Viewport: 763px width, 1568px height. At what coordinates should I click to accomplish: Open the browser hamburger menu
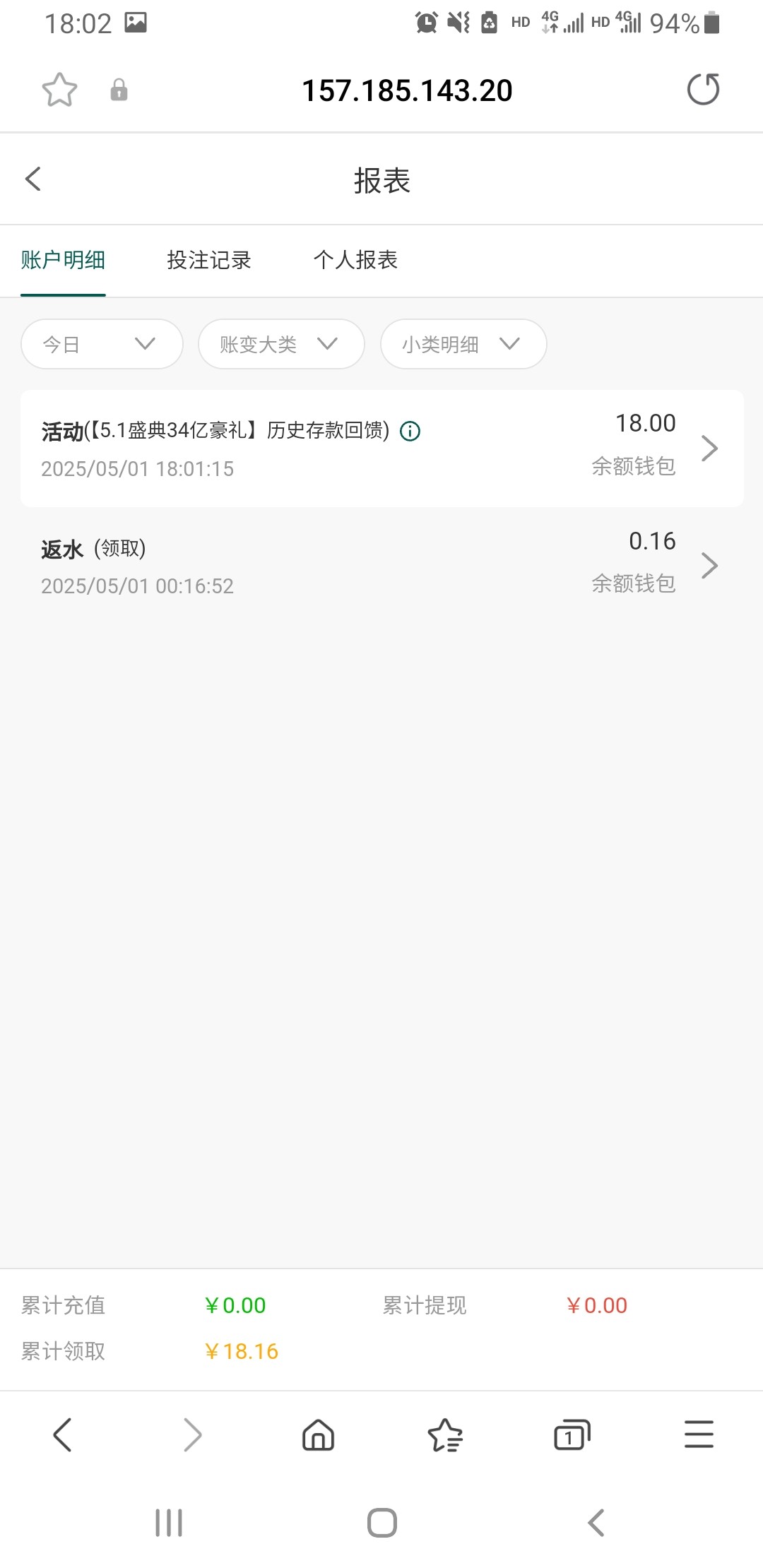click(699, 1435)
